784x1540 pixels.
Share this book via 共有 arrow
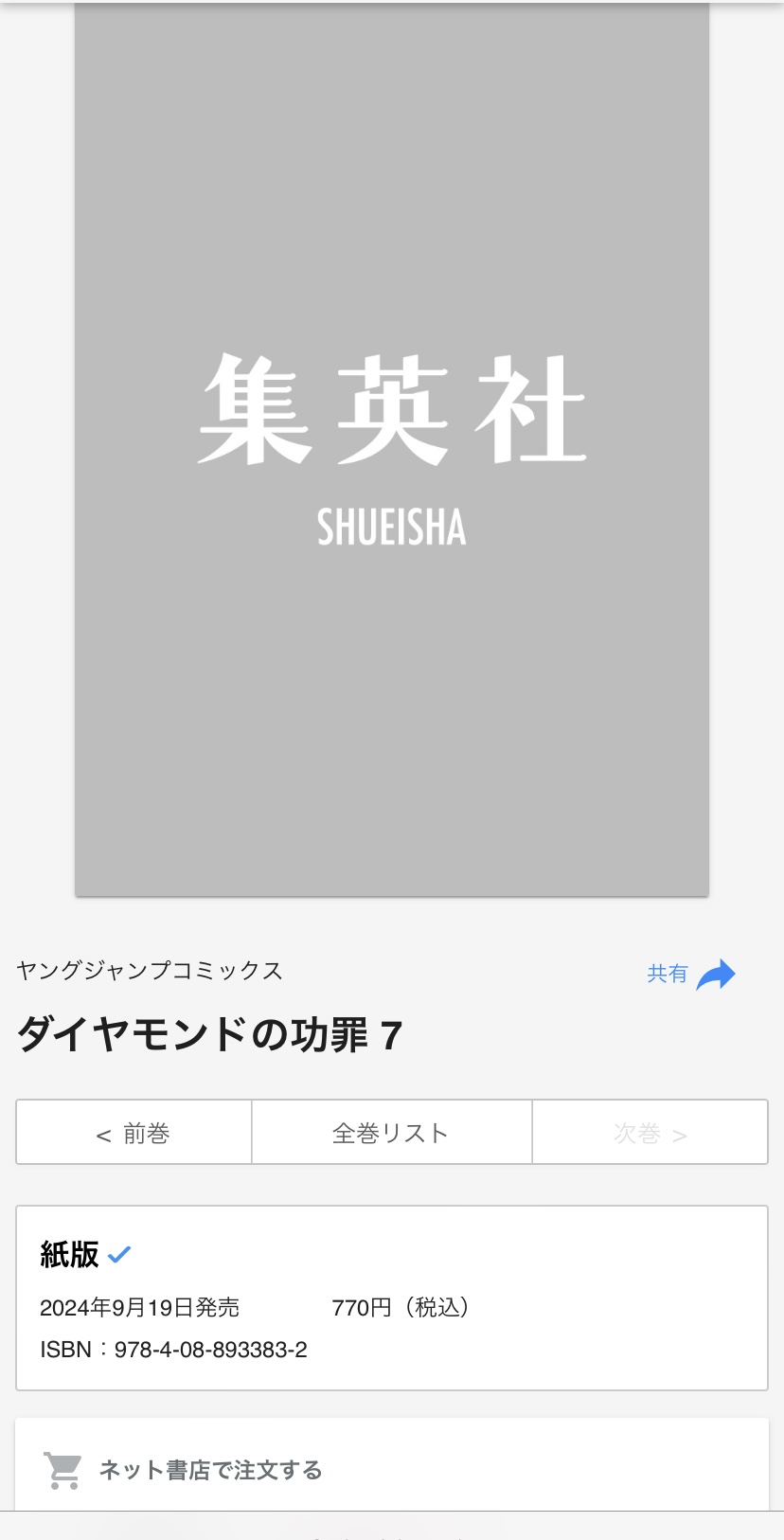pyautogui.click(x=691, y=974)
